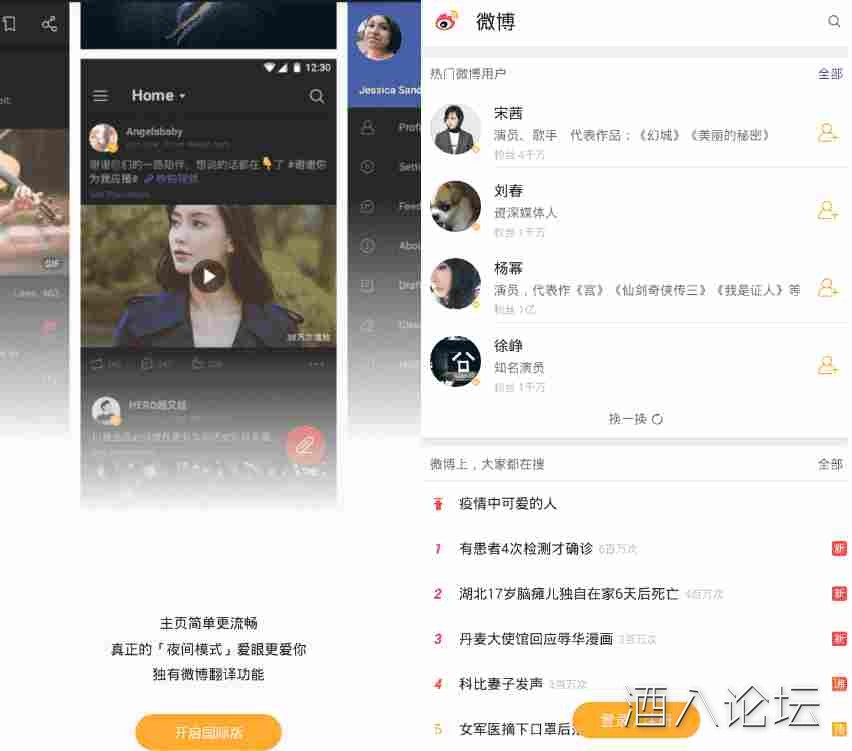Open 徐峥's profile row

[620, 364]
